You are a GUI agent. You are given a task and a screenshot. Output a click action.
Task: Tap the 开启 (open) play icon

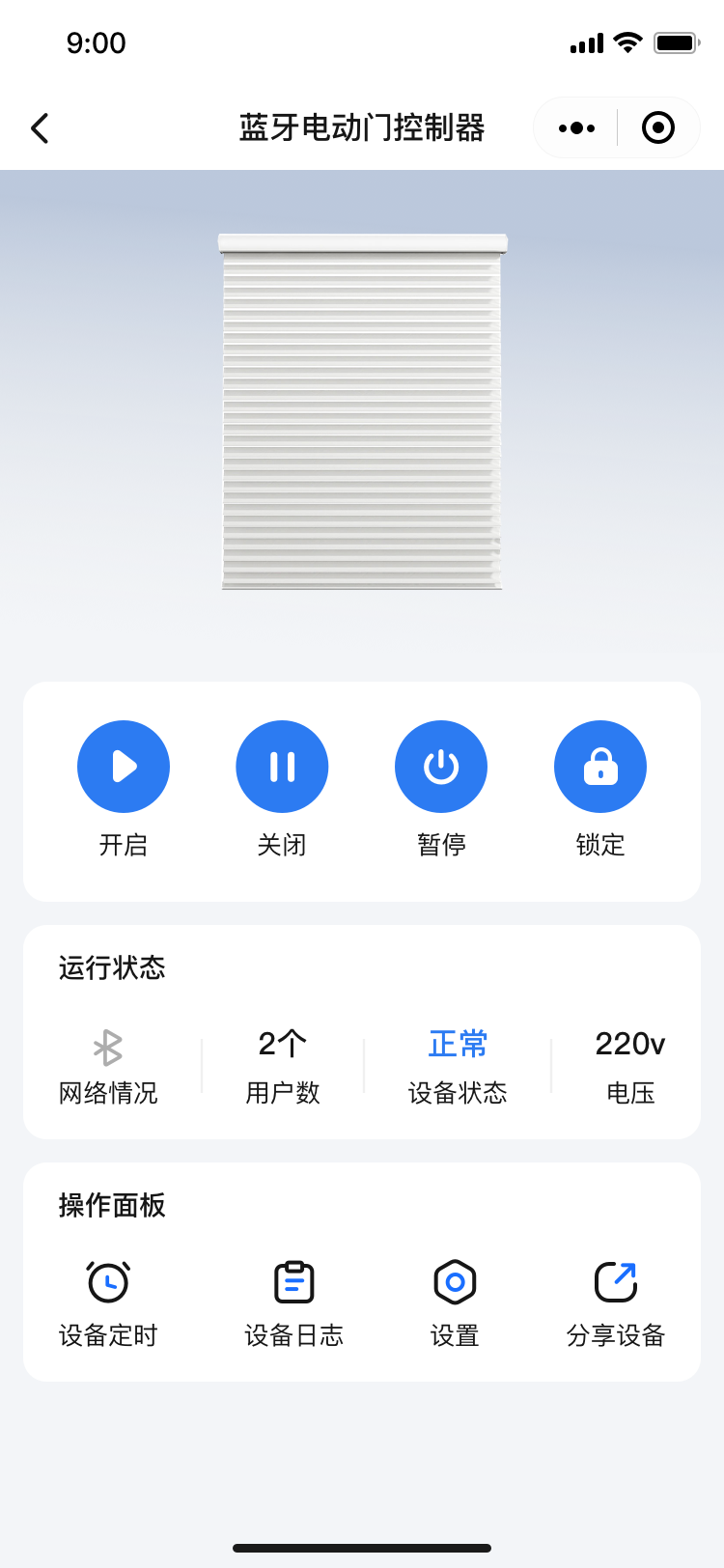pyautogui.click(x=124, y=766)
